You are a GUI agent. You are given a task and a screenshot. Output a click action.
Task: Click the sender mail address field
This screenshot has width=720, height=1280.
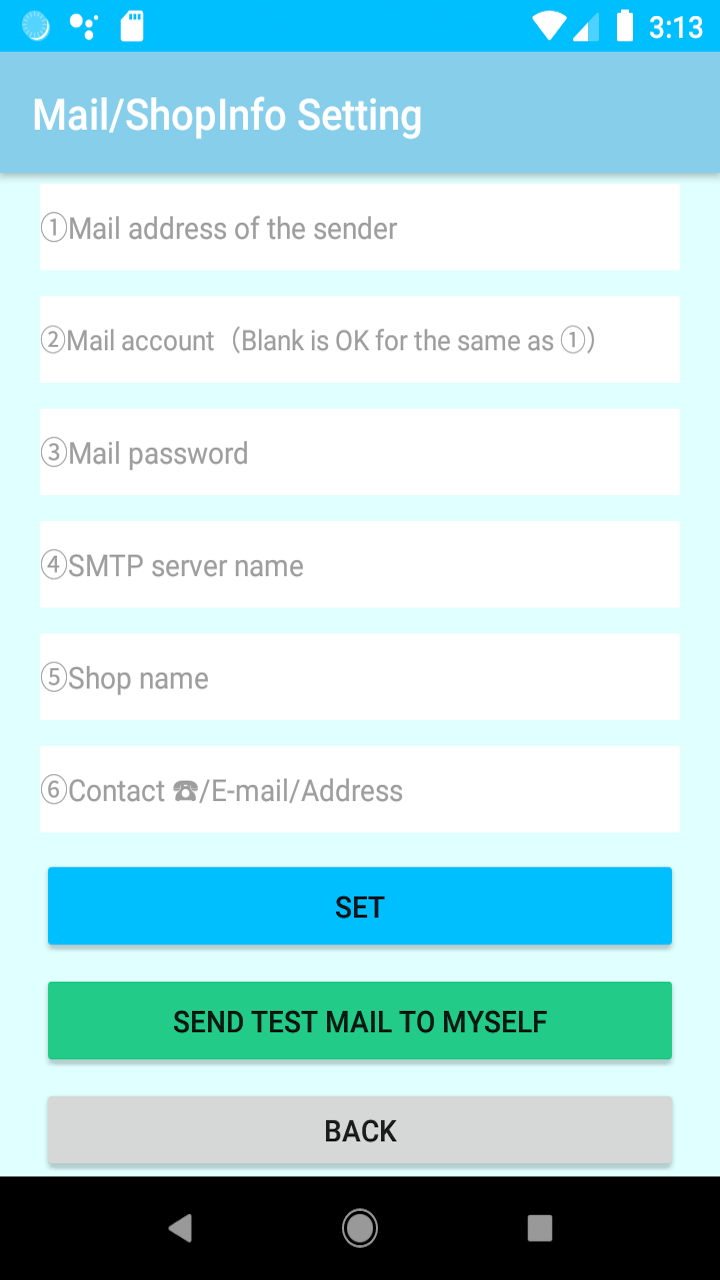[x=360, y=227]
